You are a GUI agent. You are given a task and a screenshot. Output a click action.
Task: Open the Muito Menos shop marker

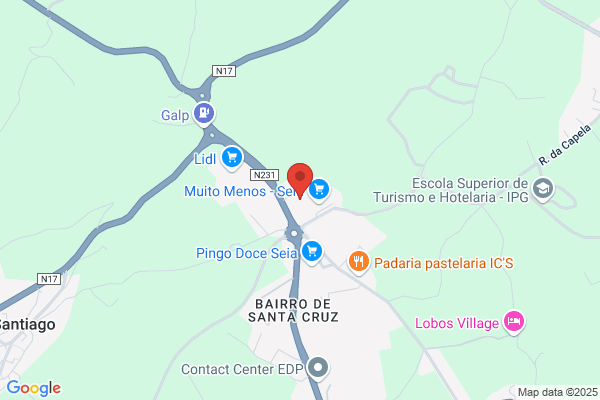pyautogui.click(x=319, y=189)
